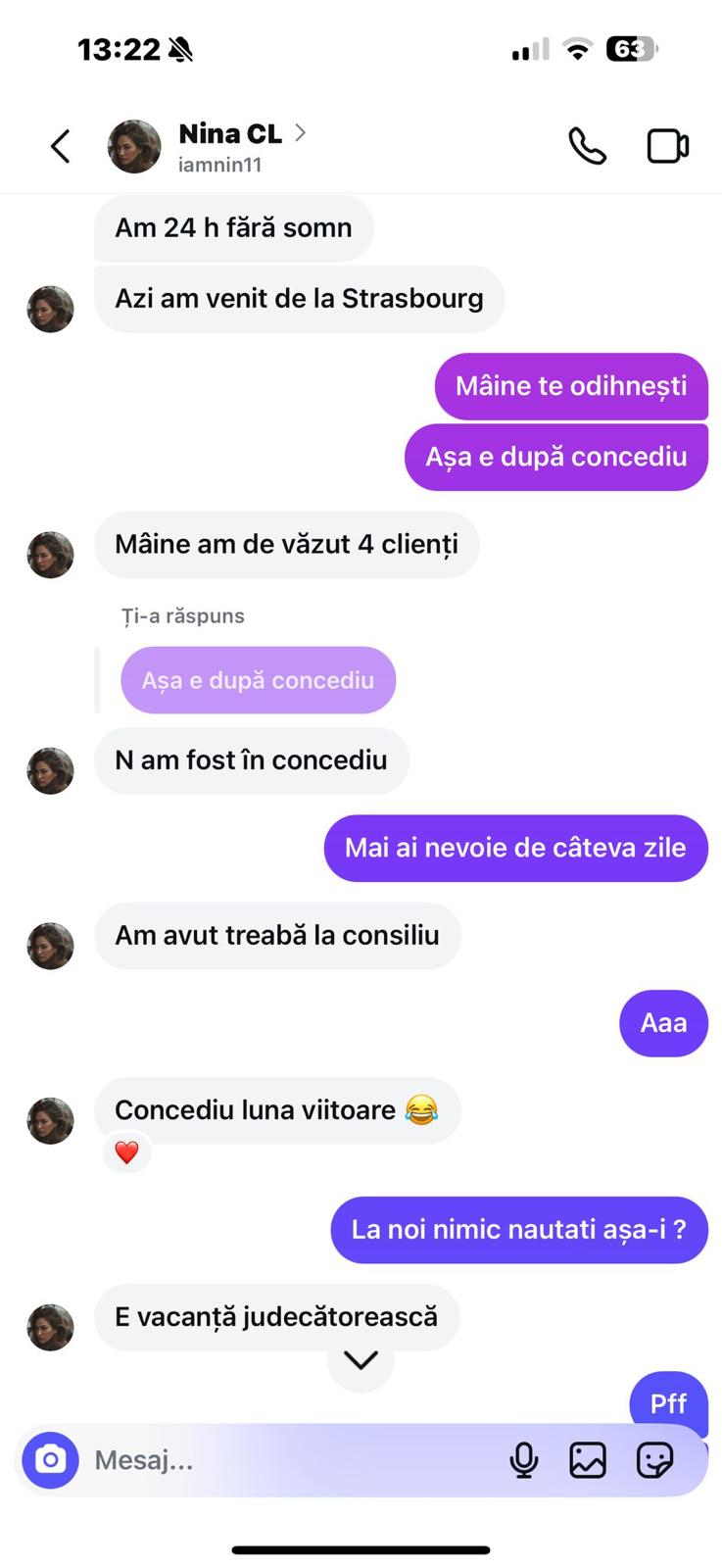Start a video call with Nina CL
The width and height of the screenshot is (722, 1568).
tap(668, 147)
